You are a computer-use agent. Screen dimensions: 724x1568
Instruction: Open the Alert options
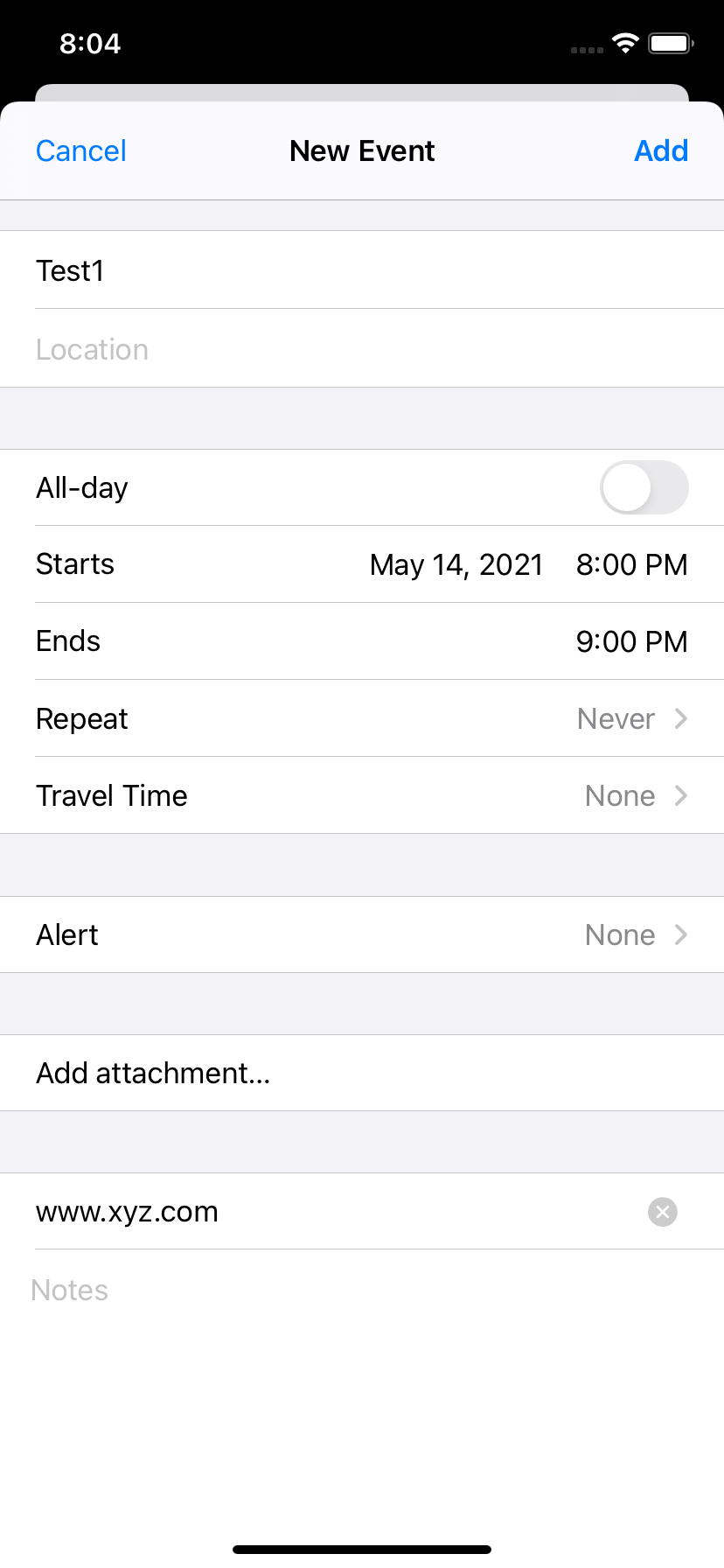pyautogui.click(x=362, y=934)
